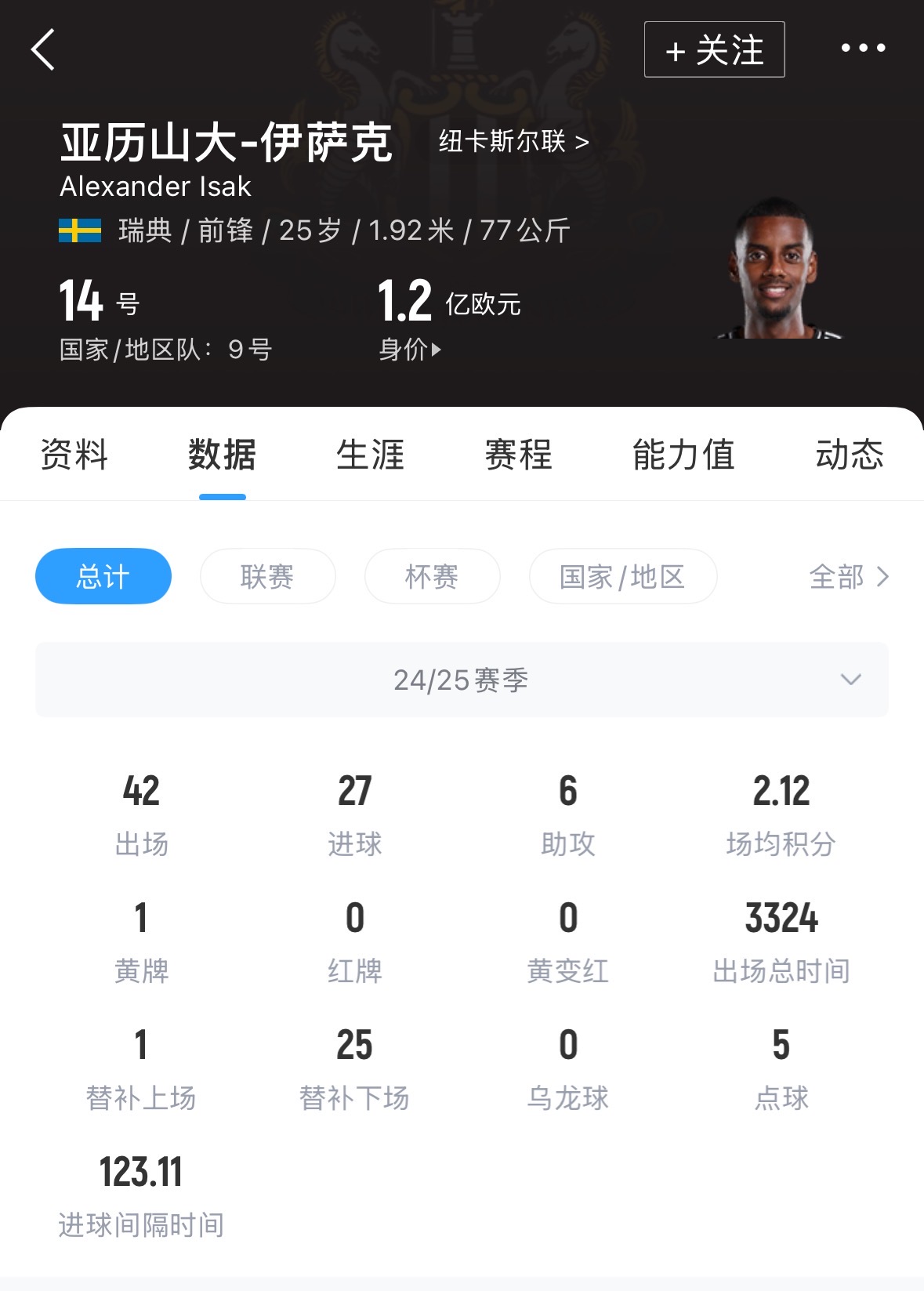
Task: Expand the 24/25赛季 season dropdown
Action: [462, 680]
